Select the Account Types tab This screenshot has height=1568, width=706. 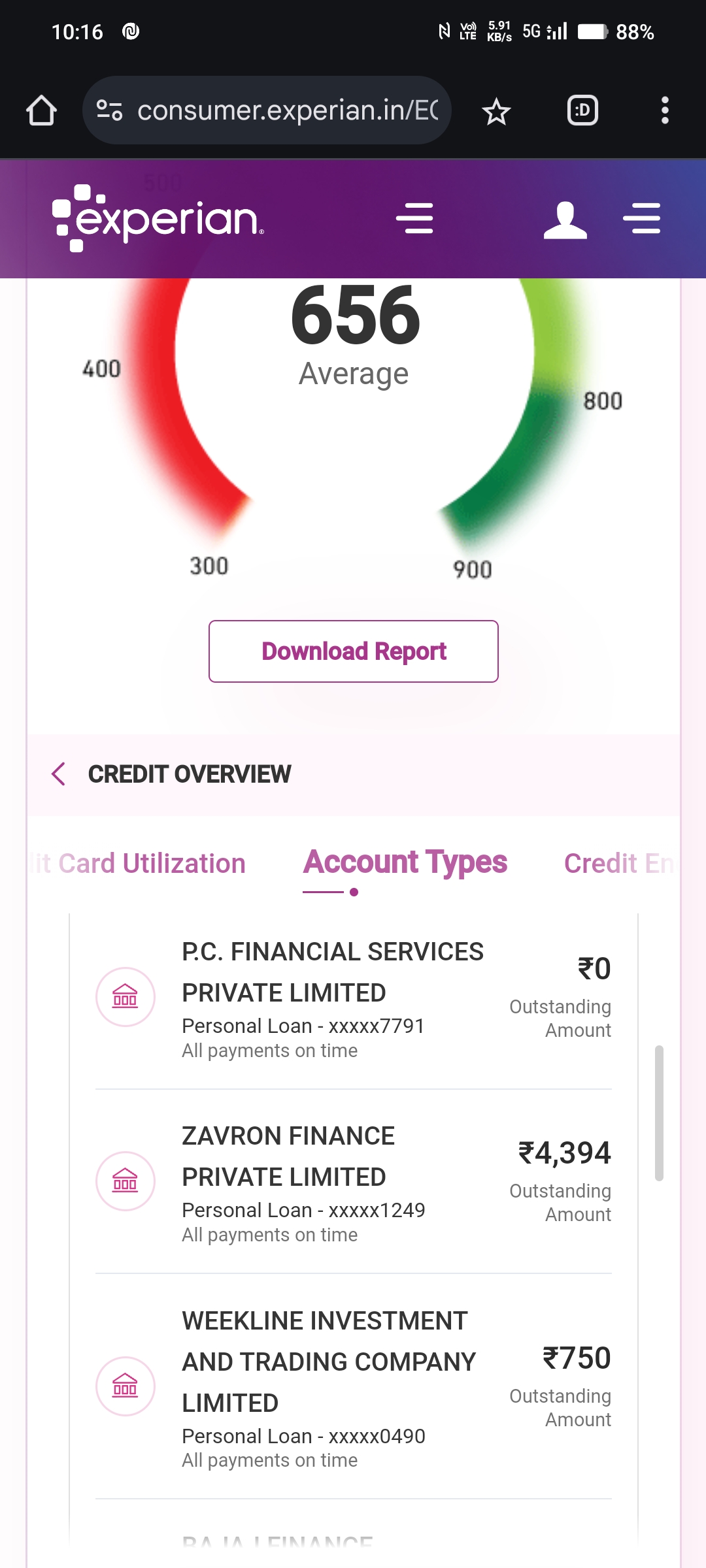(405, 862)
